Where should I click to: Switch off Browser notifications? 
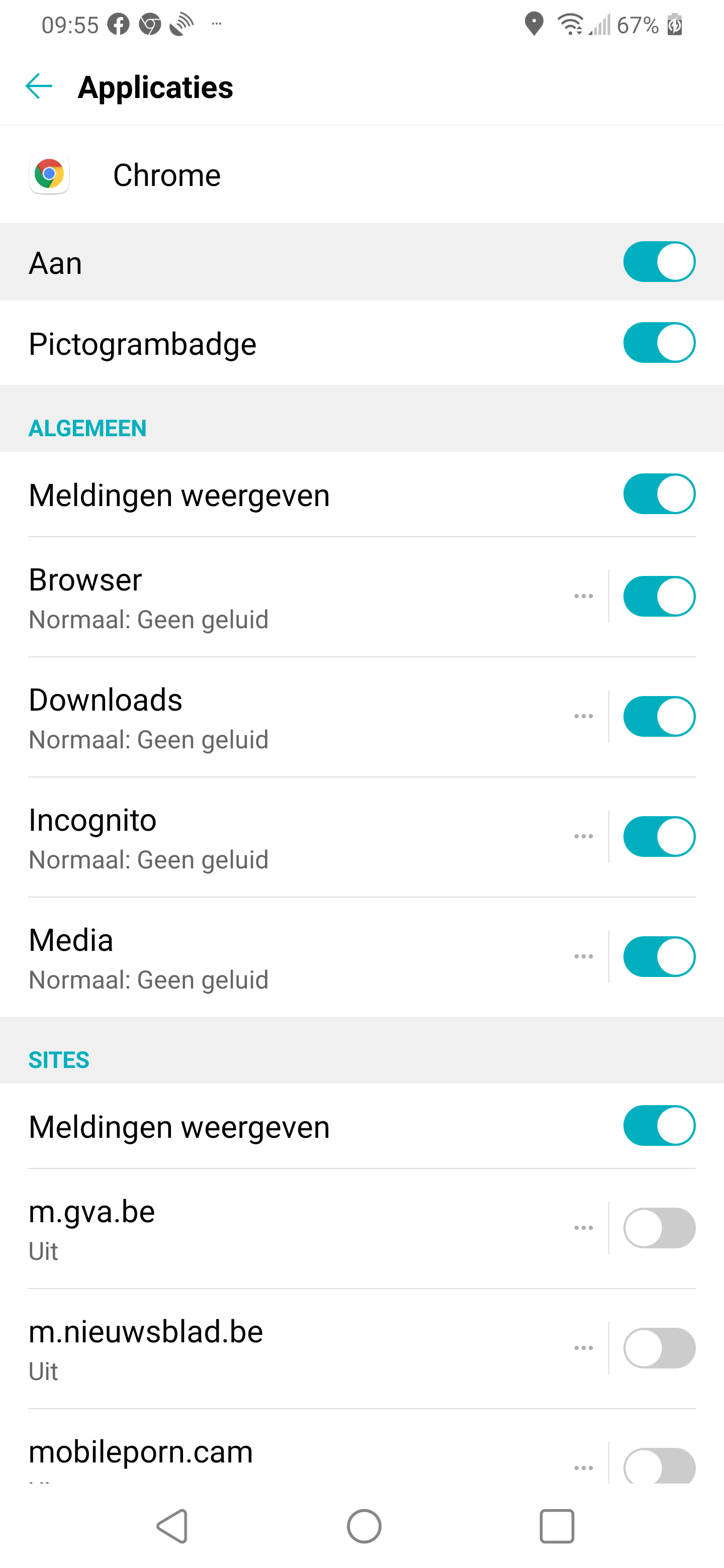point(659,596)
